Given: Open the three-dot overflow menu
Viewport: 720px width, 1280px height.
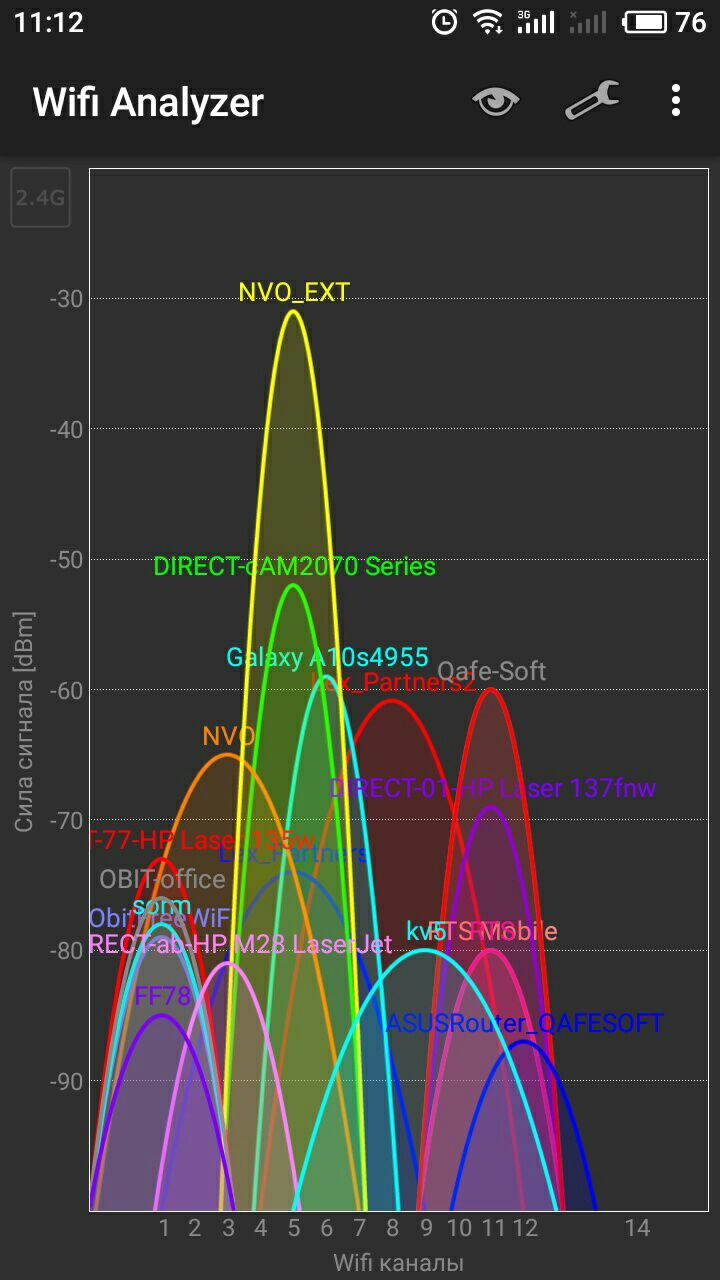Looking at the screenshot, I should pyautogui.click(x=676, y=101).
